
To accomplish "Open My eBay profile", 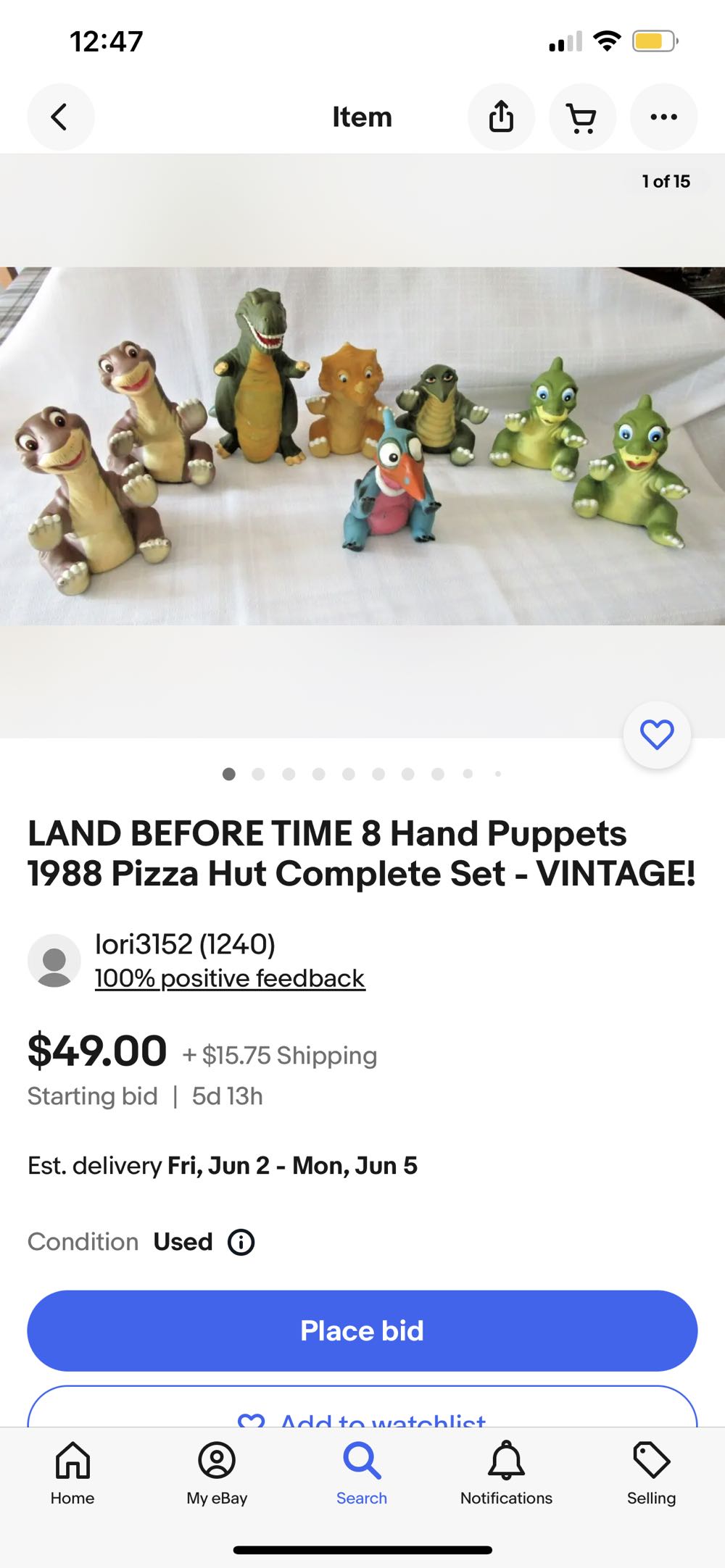I will click(x=216, y=1471).
